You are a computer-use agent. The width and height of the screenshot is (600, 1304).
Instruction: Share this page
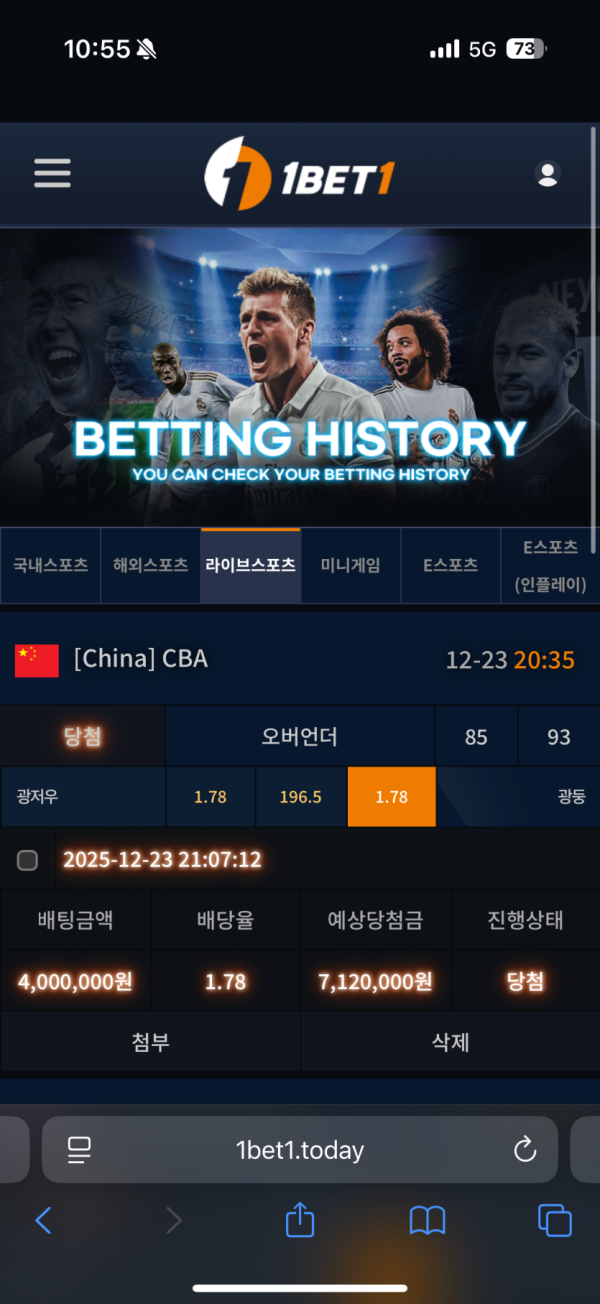click(x=300, y=1220)
